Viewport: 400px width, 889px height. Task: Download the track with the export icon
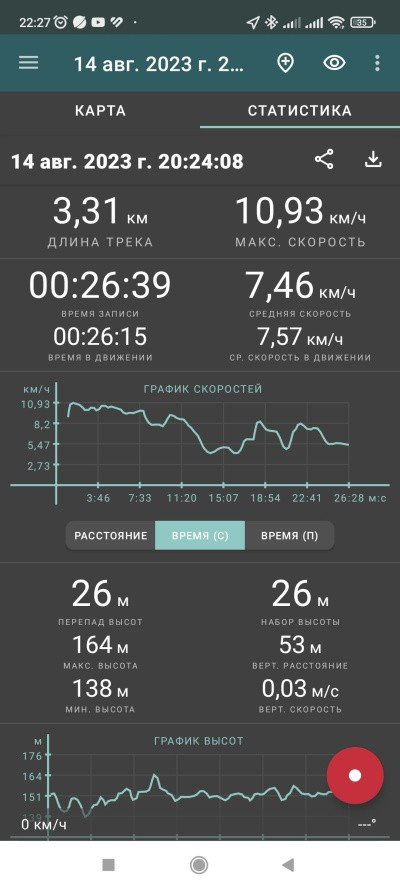[x=372, y=160]
